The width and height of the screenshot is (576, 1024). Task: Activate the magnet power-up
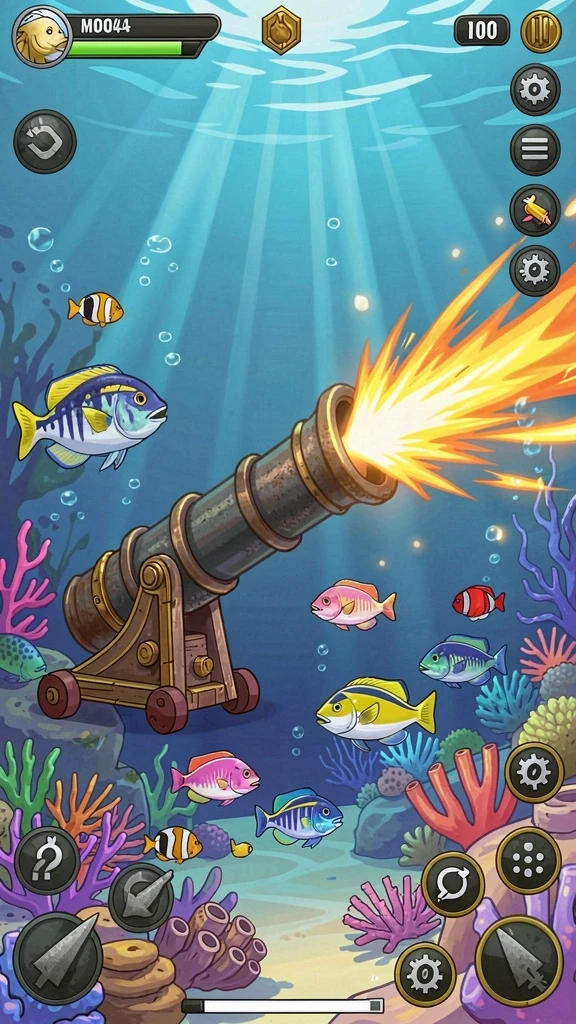coord(47,859)
